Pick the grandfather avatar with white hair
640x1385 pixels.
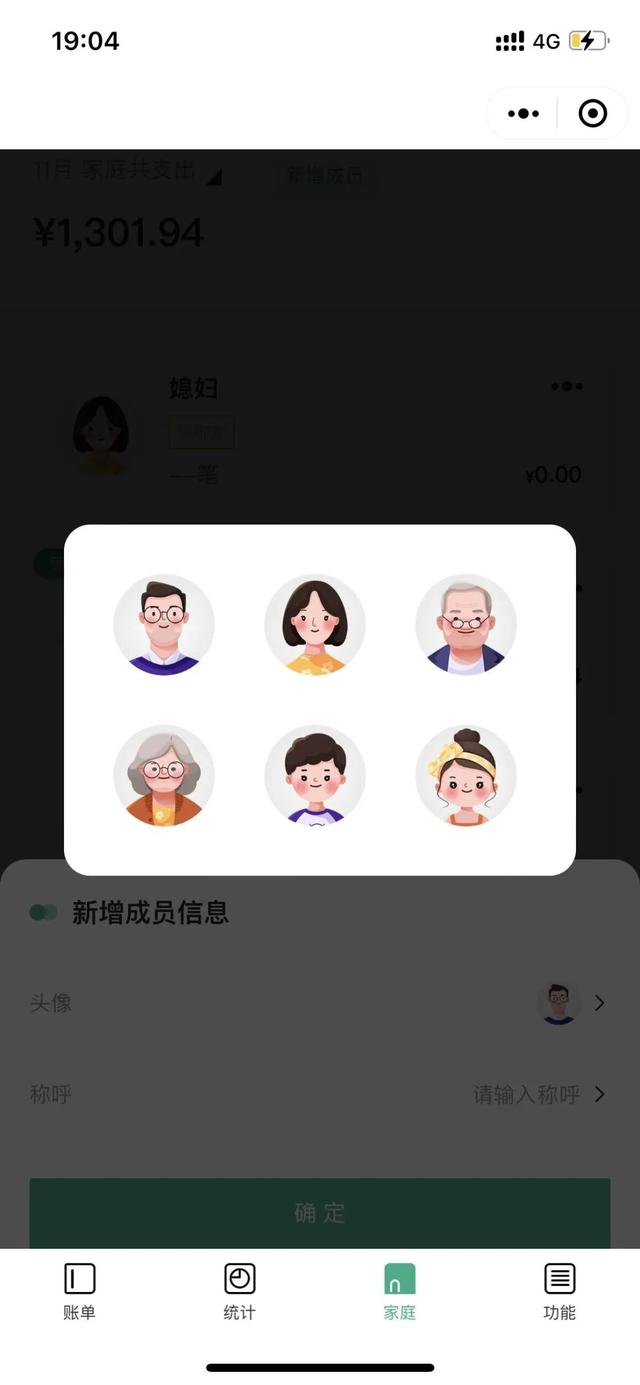(x=466, y=625)
